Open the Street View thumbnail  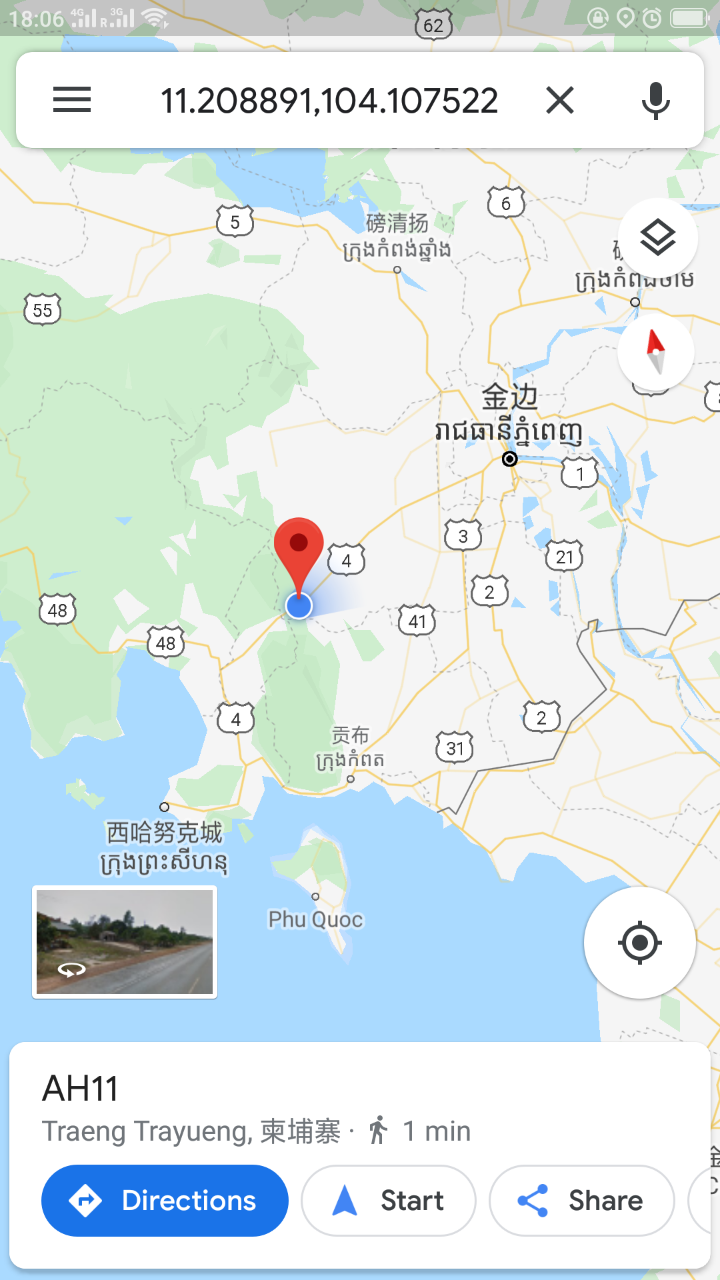click(125, 941)
